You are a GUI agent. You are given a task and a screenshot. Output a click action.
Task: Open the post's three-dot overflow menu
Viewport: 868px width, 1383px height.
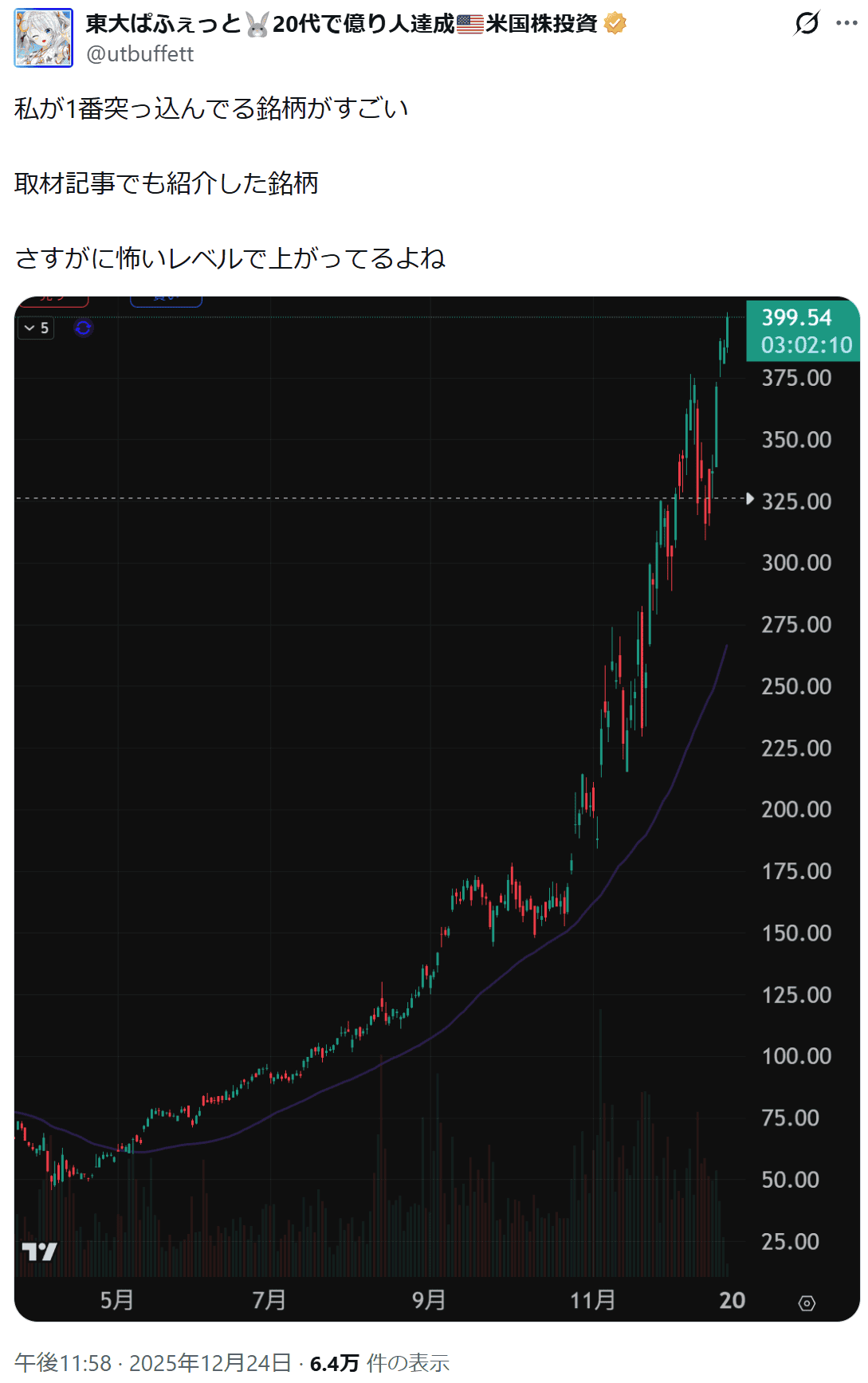click(x=846, y=23)
